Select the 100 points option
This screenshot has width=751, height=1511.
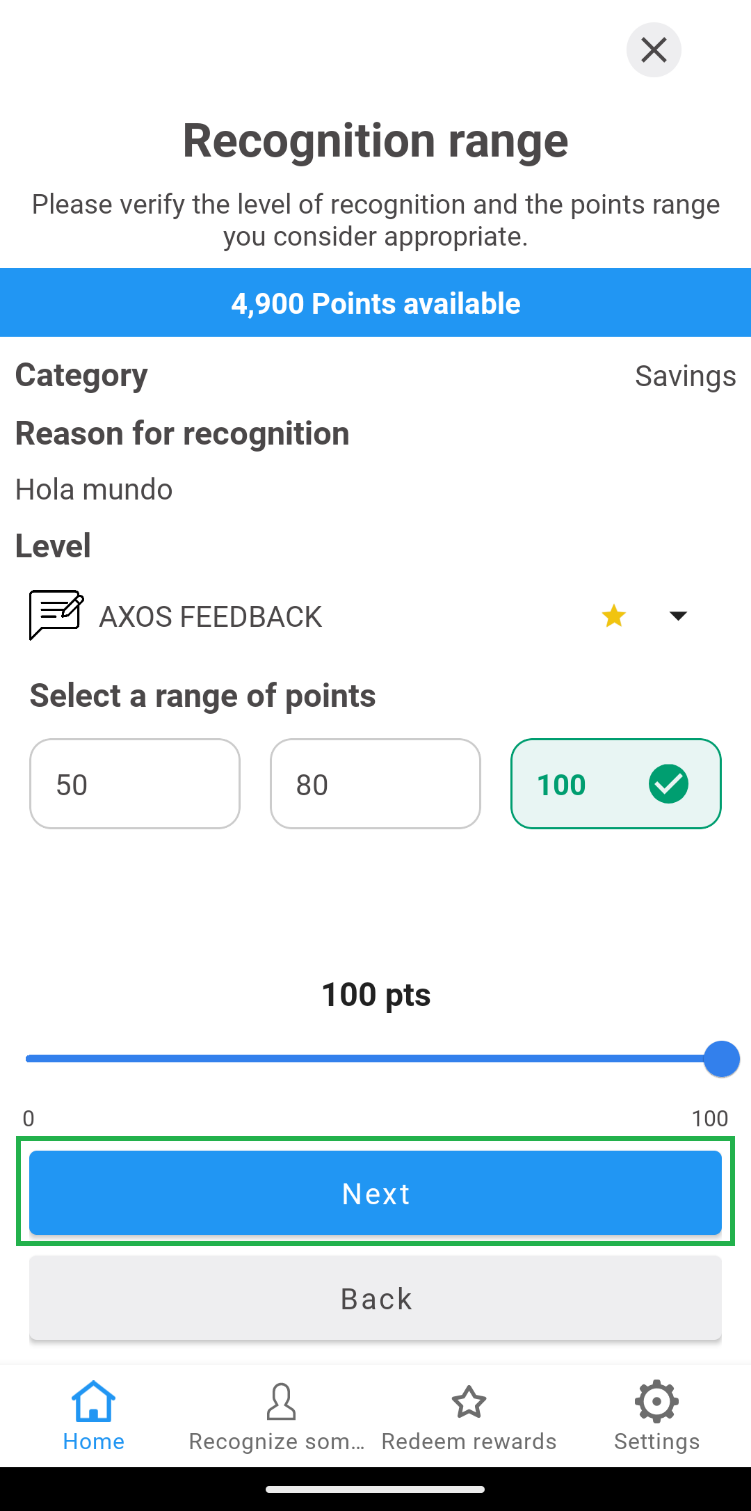615,784
